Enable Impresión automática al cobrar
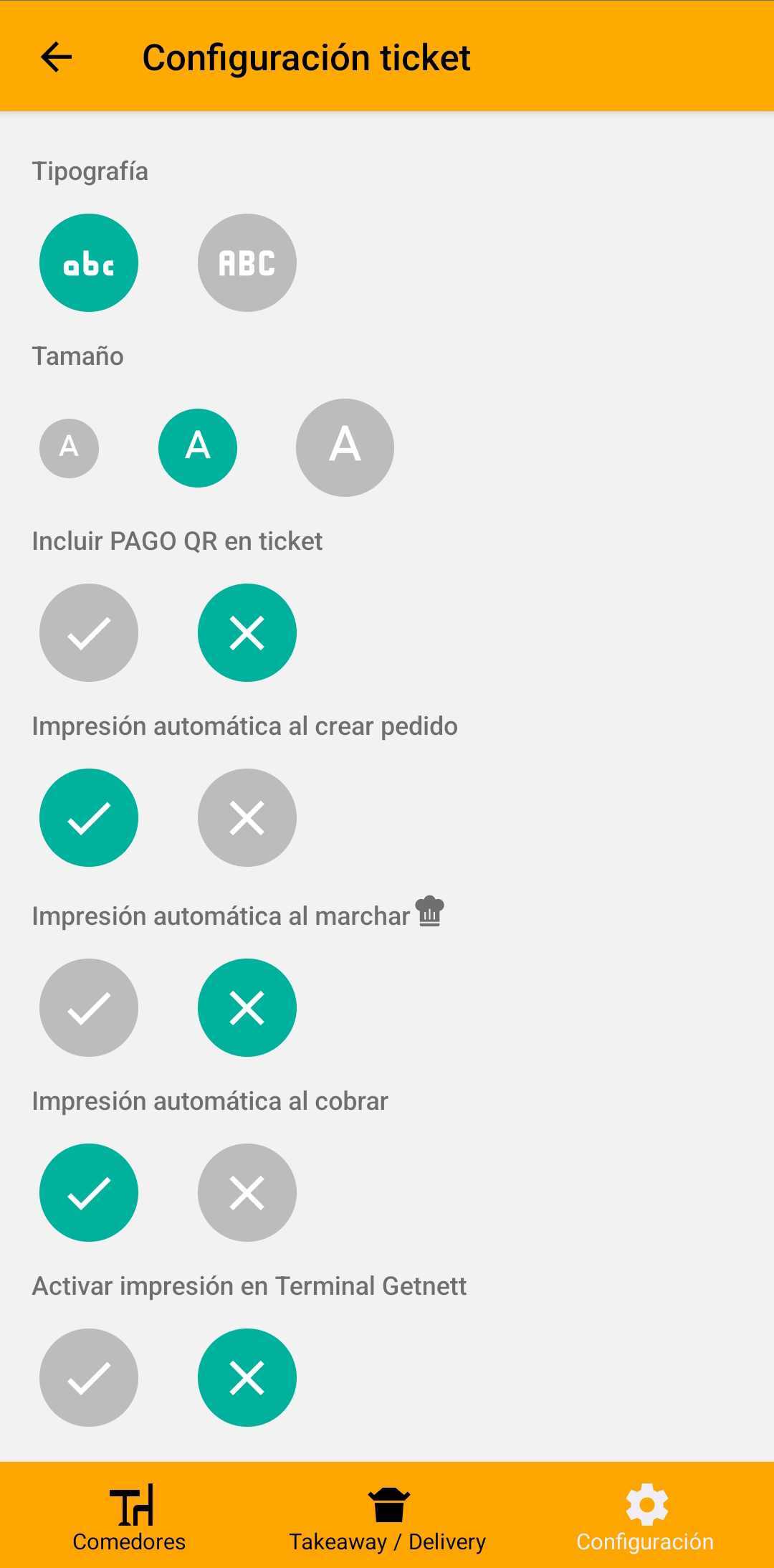The width and height of the screenshot is (774, 1568). [x=89, y=1192]
